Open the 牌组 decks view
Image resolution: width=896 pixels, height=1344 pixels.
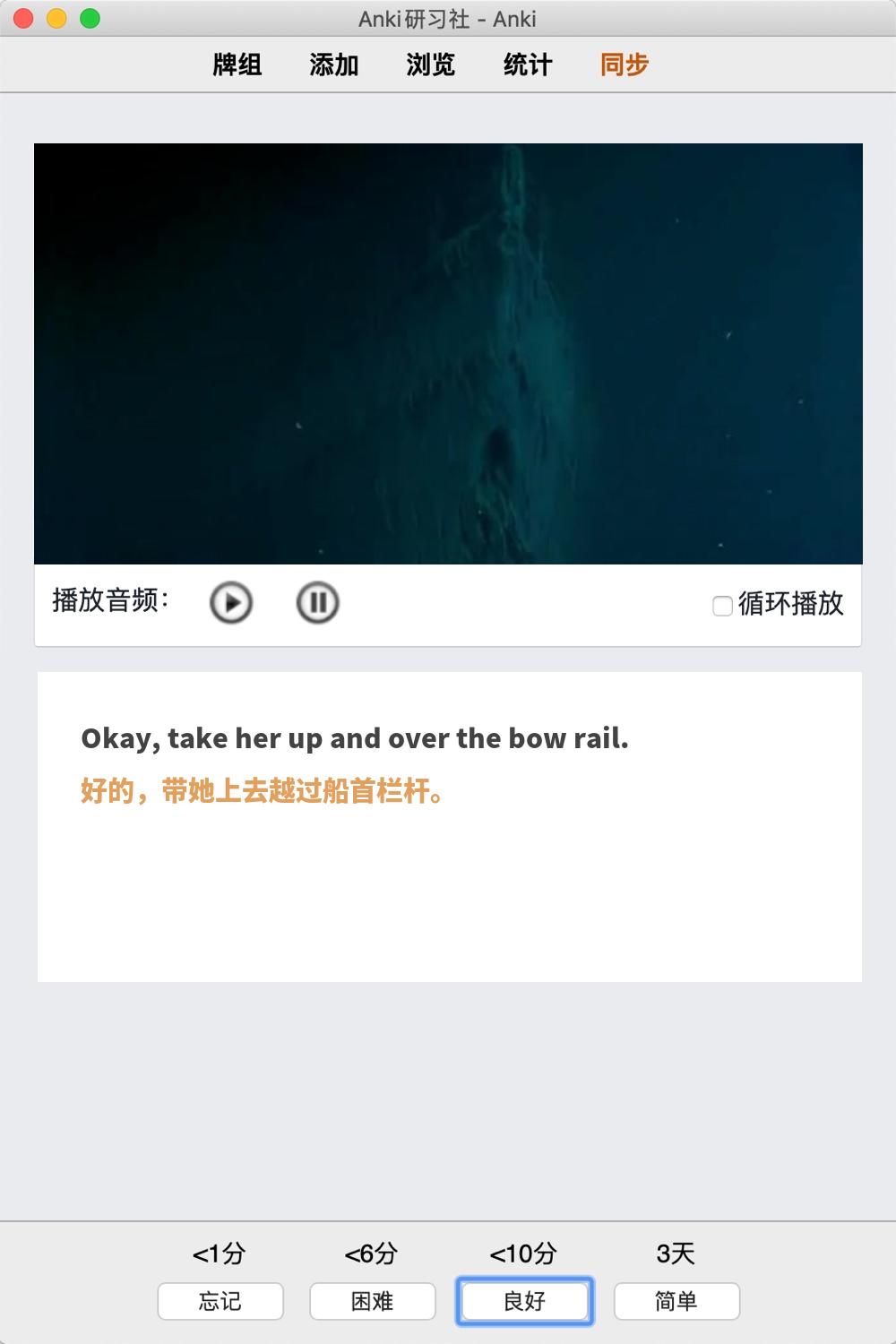click(x=237, y=65)
